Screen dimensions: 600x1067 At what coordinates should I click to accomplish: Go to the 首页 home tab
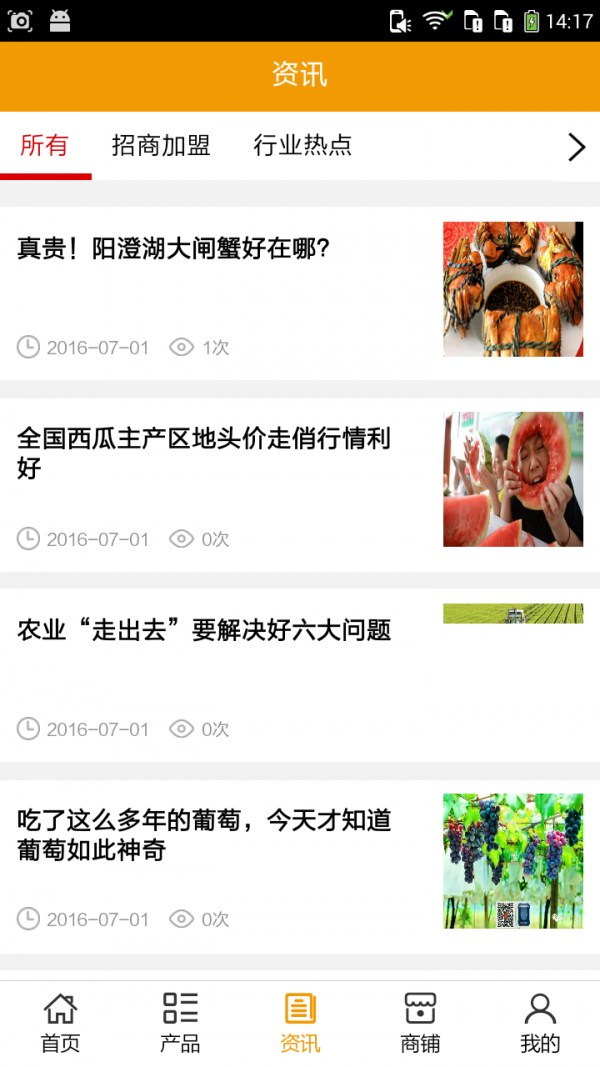[60, 1023]
